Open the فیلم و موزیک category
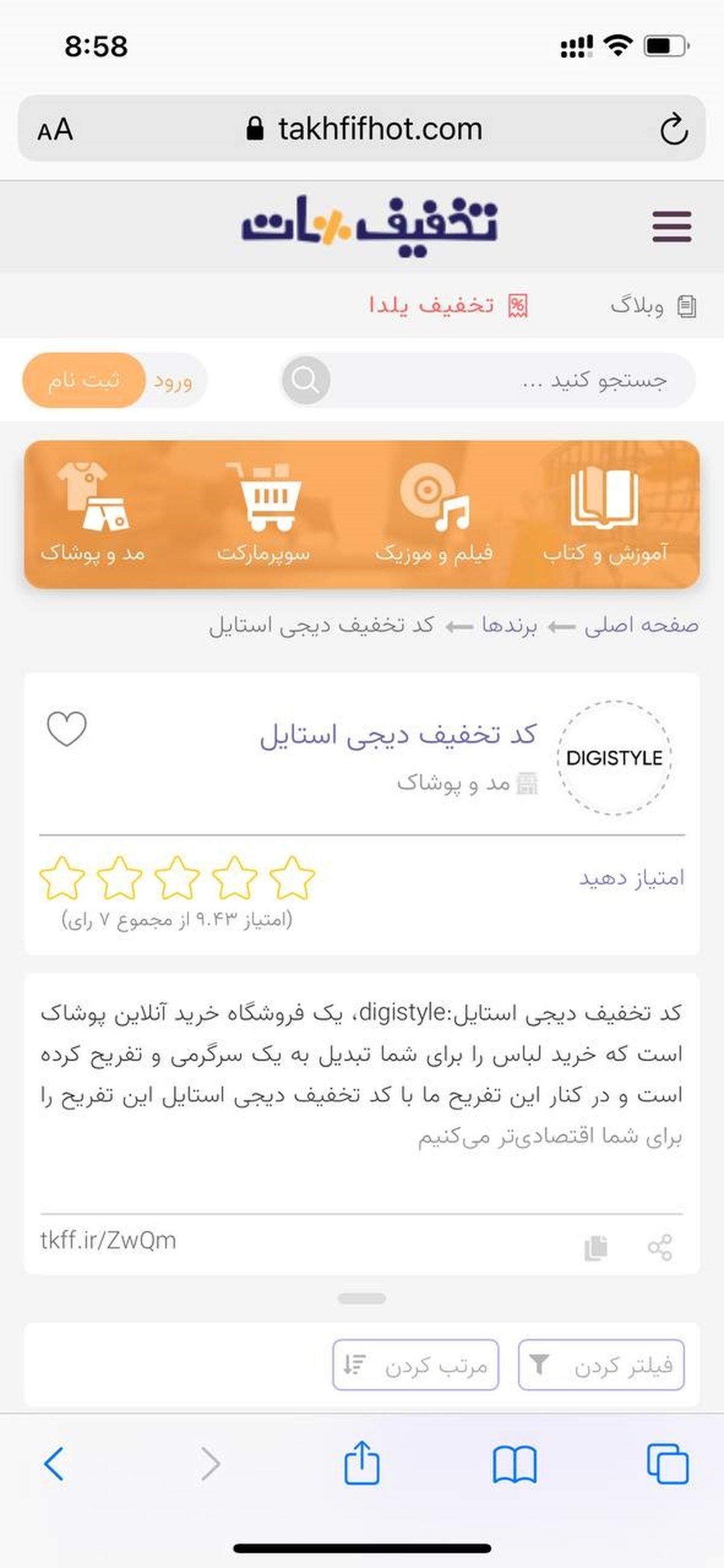The image size is (724, 1568). pyautogui.click(x=434, y=514)
